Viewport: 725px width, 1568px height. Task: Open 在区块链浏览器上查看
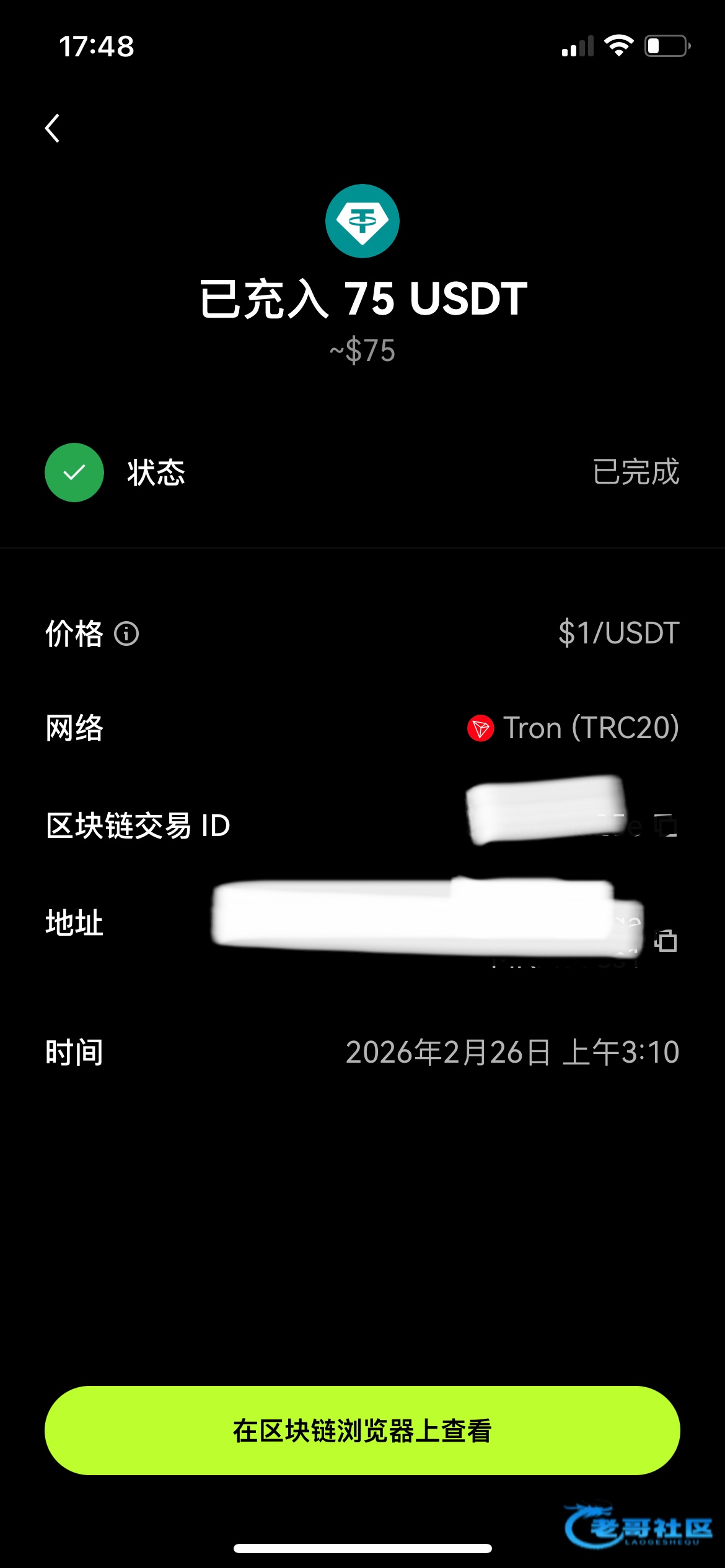click(362, 1431)
